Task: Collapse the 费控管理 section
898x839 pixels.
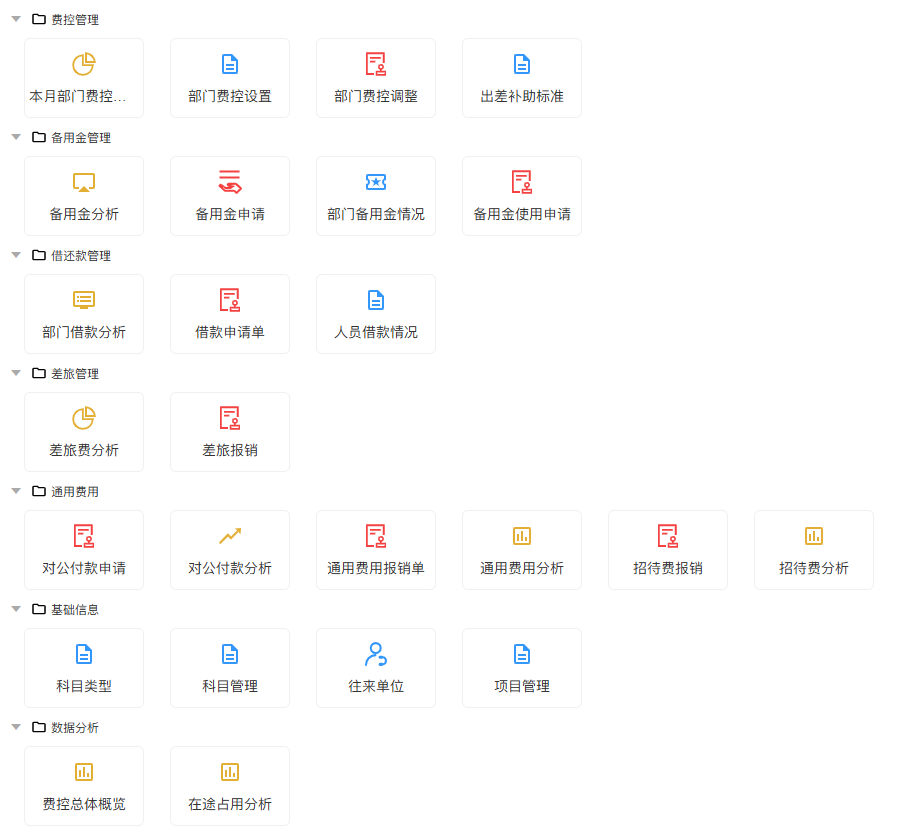Action: pyautogui.click(x=16, y=19)
